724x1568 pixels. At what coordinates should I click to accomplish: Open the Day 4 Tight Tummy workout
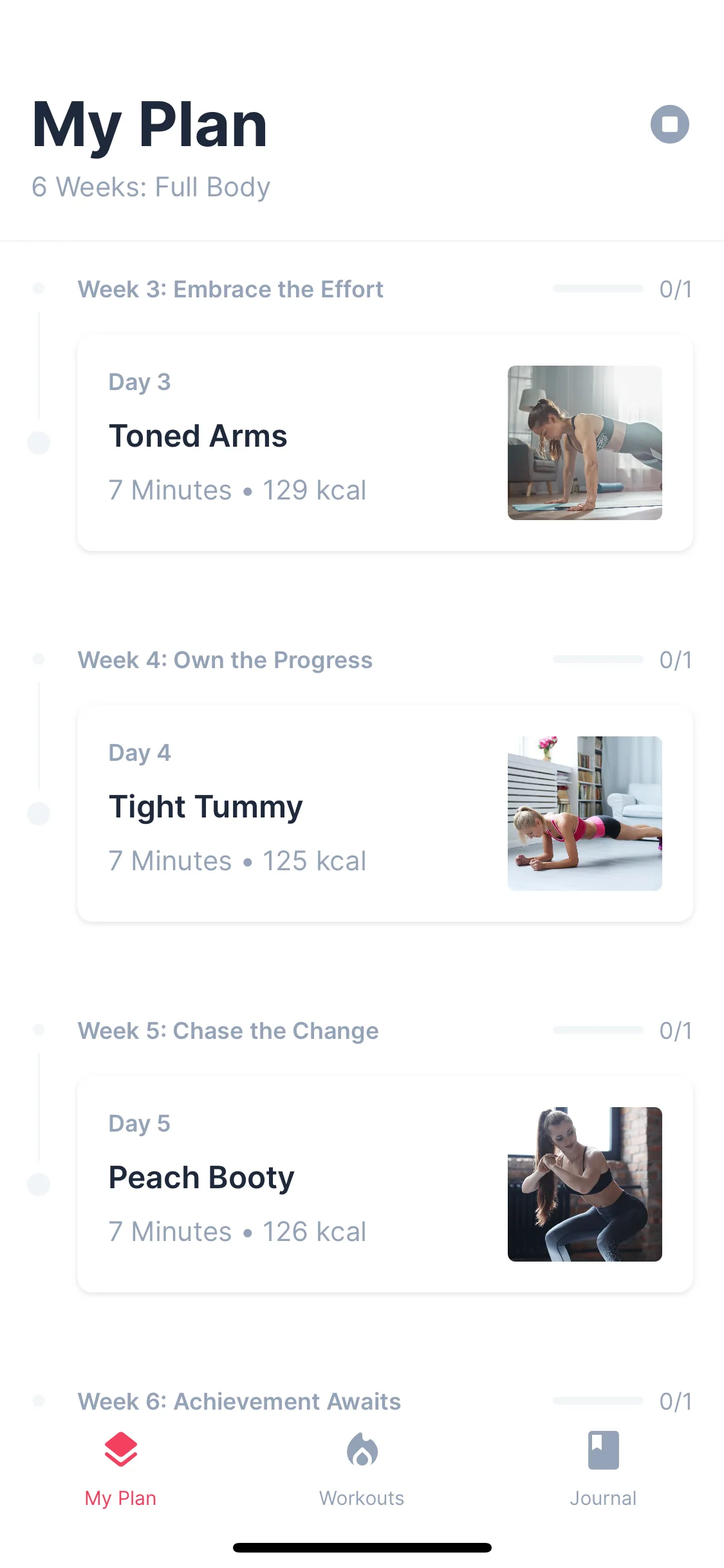tap(385, 814)
